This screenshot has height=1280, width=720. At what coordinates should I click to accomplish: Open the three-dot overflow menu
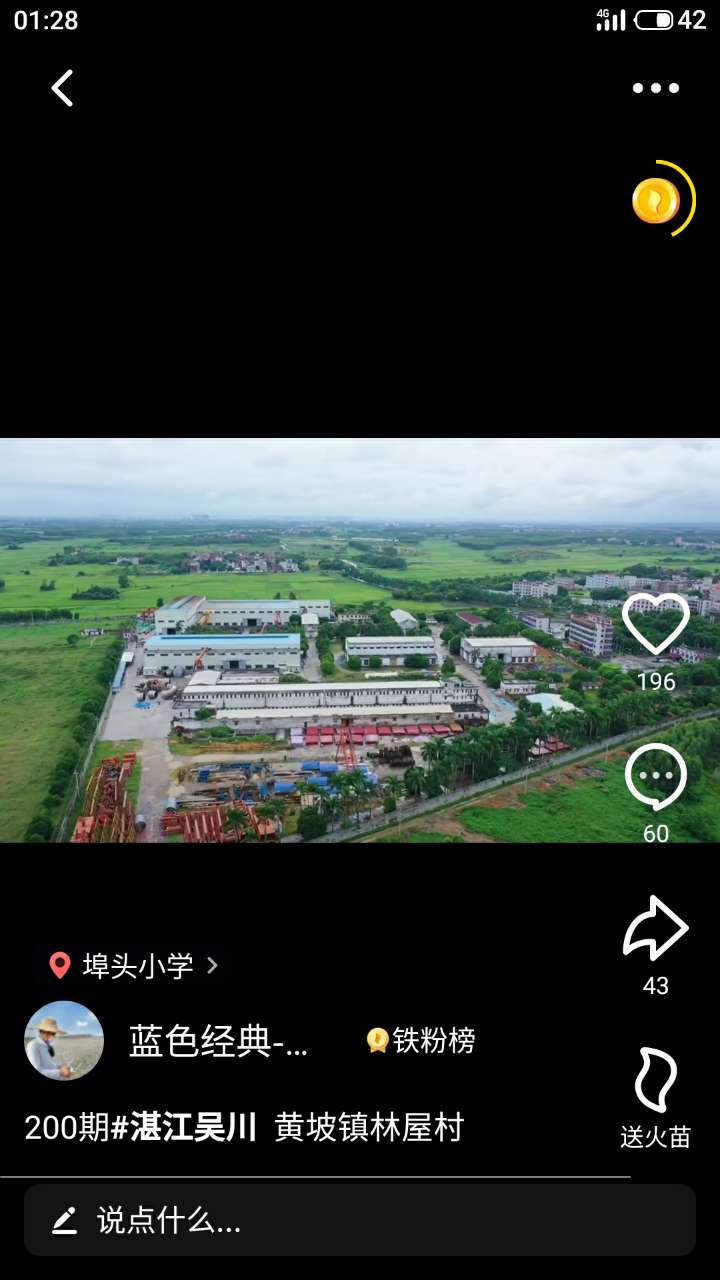click(x=655, y=88)
